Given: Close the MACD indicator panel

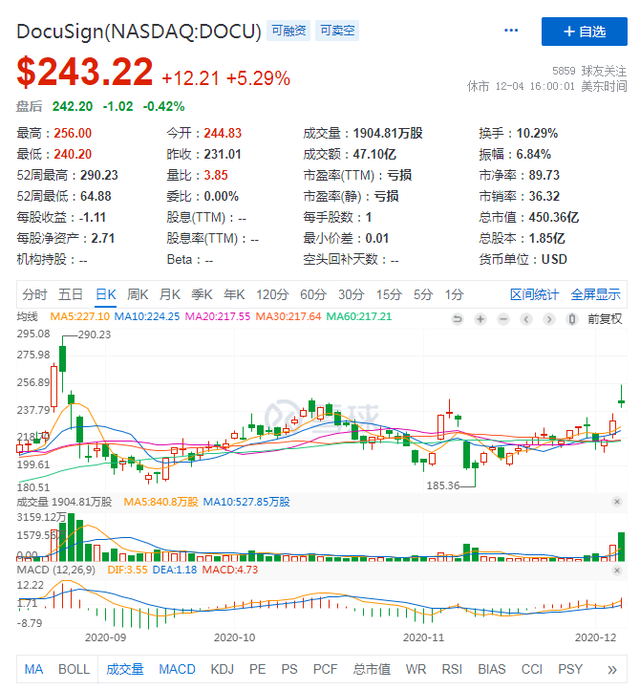Looking at the screenshot, I should (617, 570).
